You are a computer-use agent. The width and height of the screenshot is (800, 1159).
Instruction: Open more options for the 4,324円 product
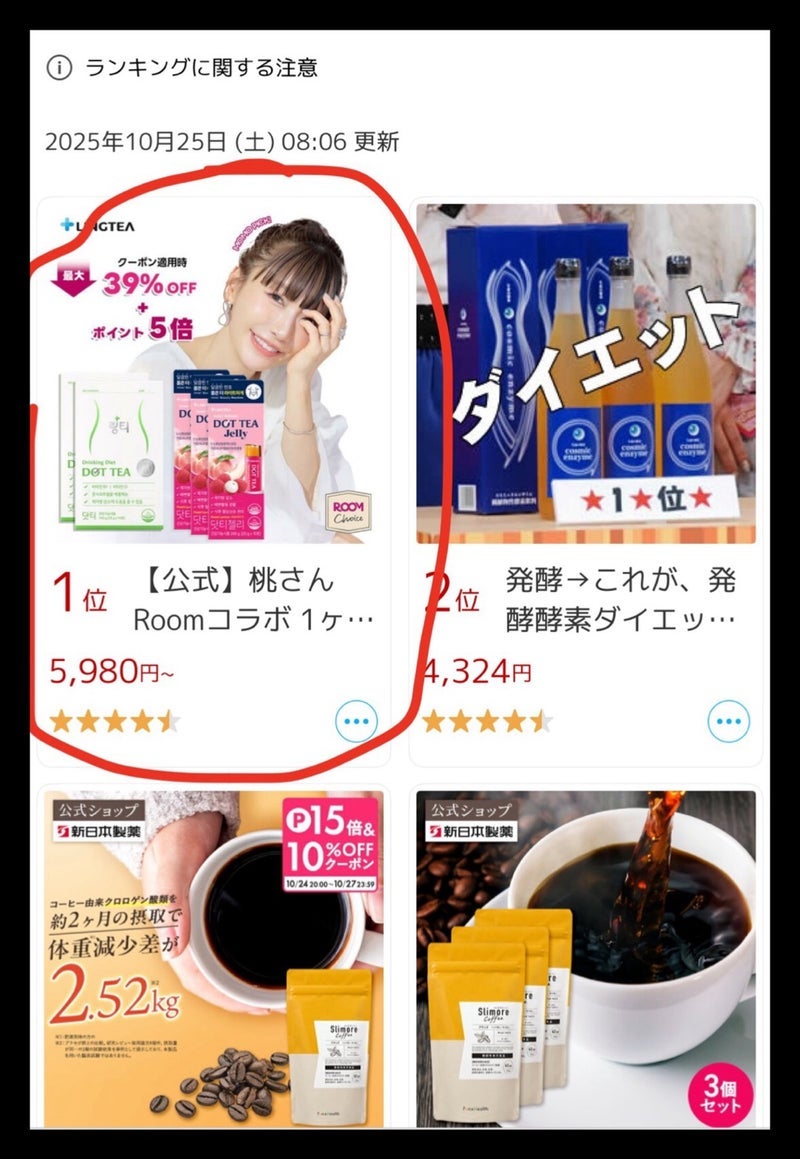729,721
